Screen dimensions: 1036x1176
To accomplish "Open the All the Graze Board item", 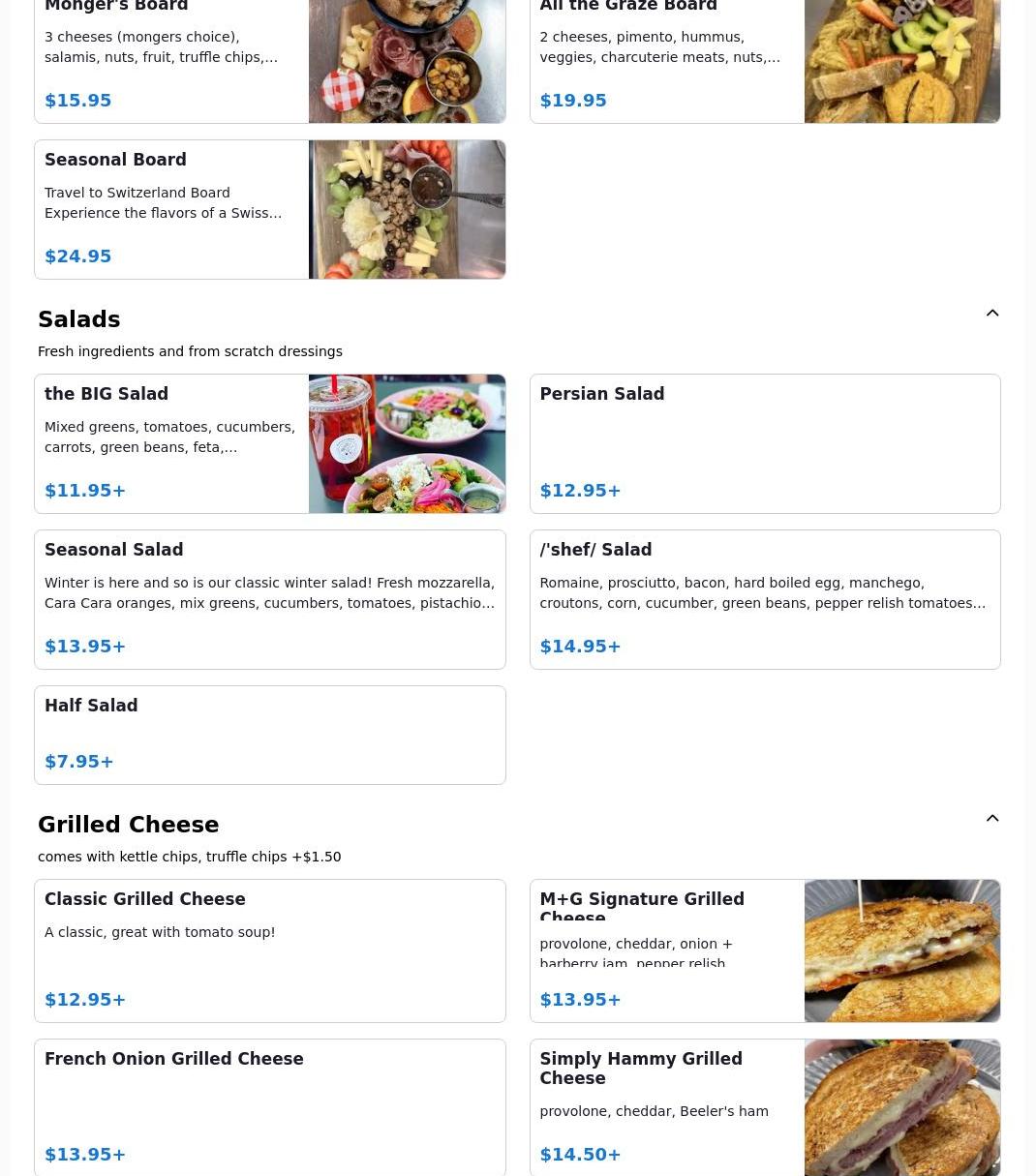I will click(x=765, y=60).
